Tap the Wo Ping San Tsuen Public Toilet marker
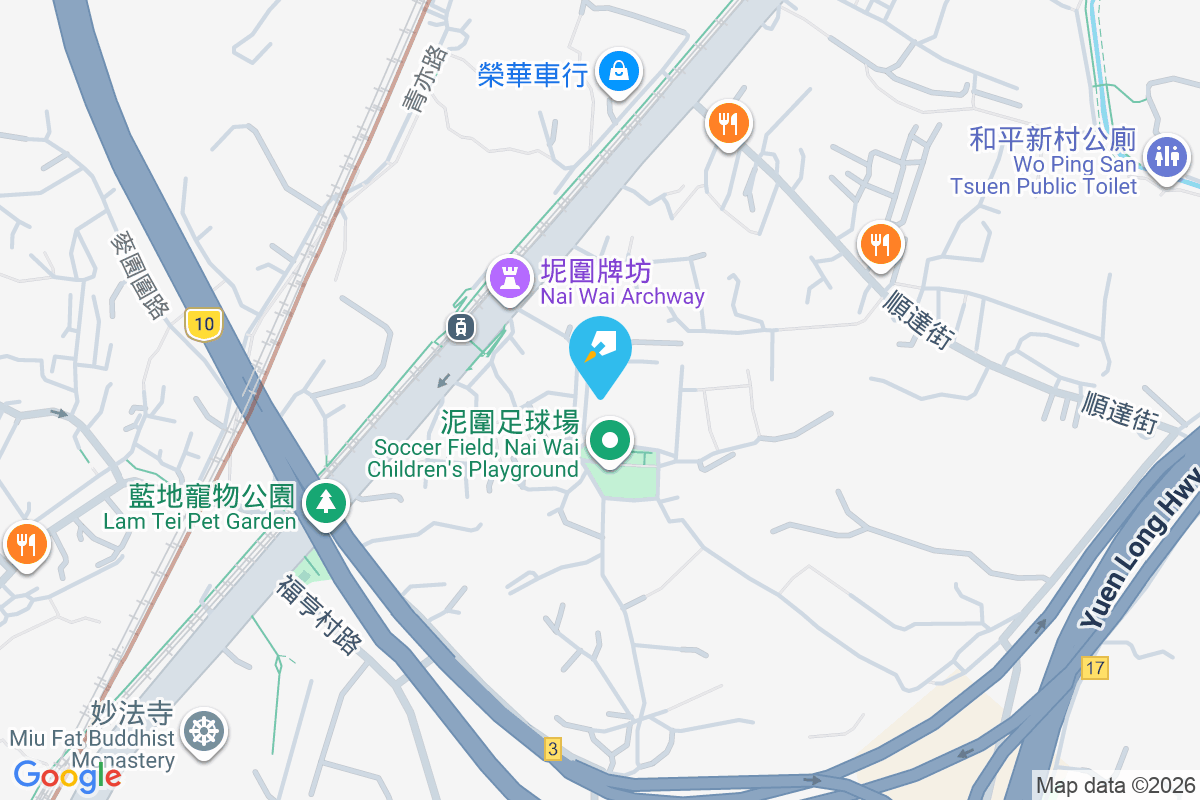 coord(1166,157)
